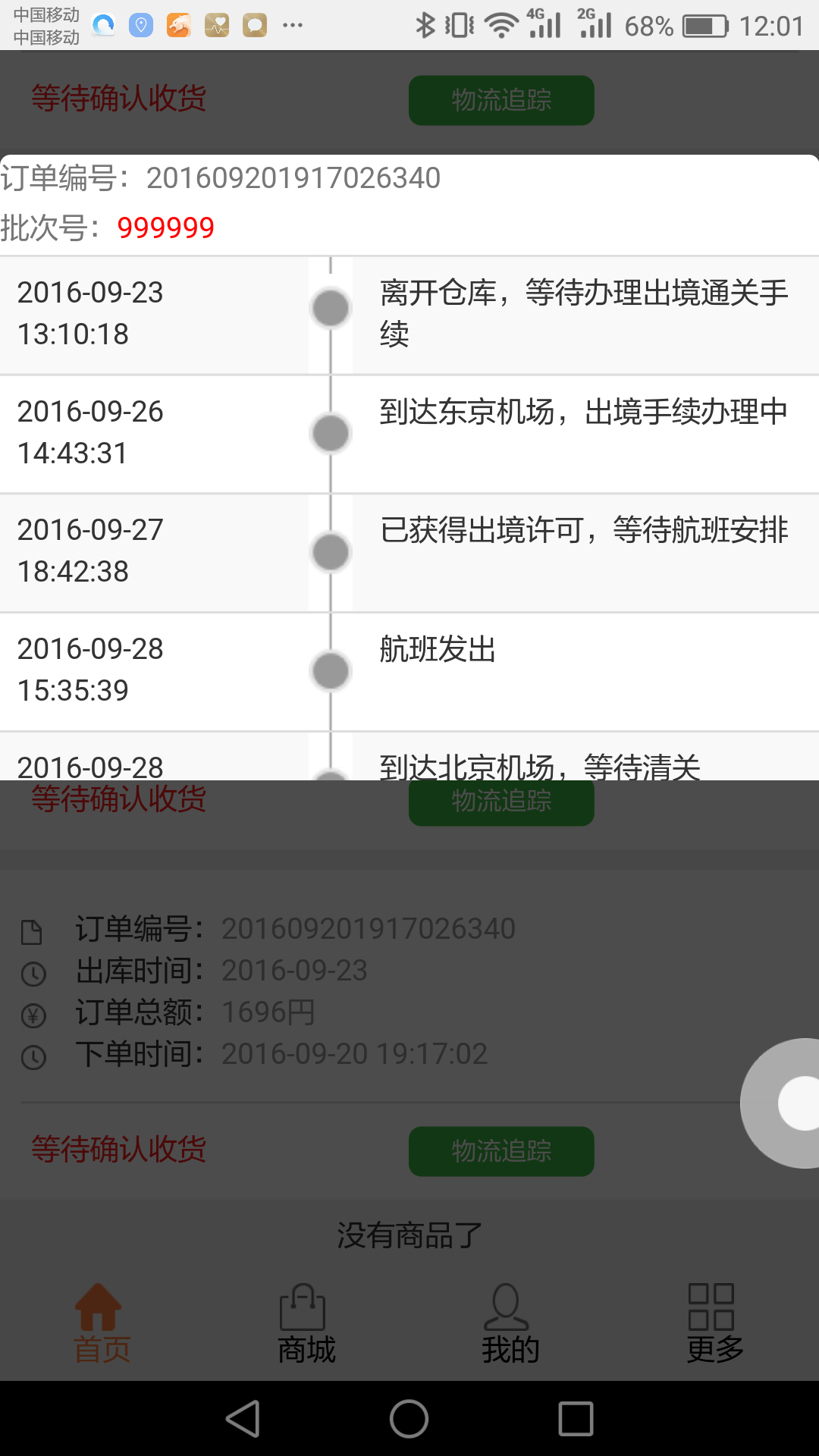Switch to the 首页 tab

click(x=102, y=1324)
